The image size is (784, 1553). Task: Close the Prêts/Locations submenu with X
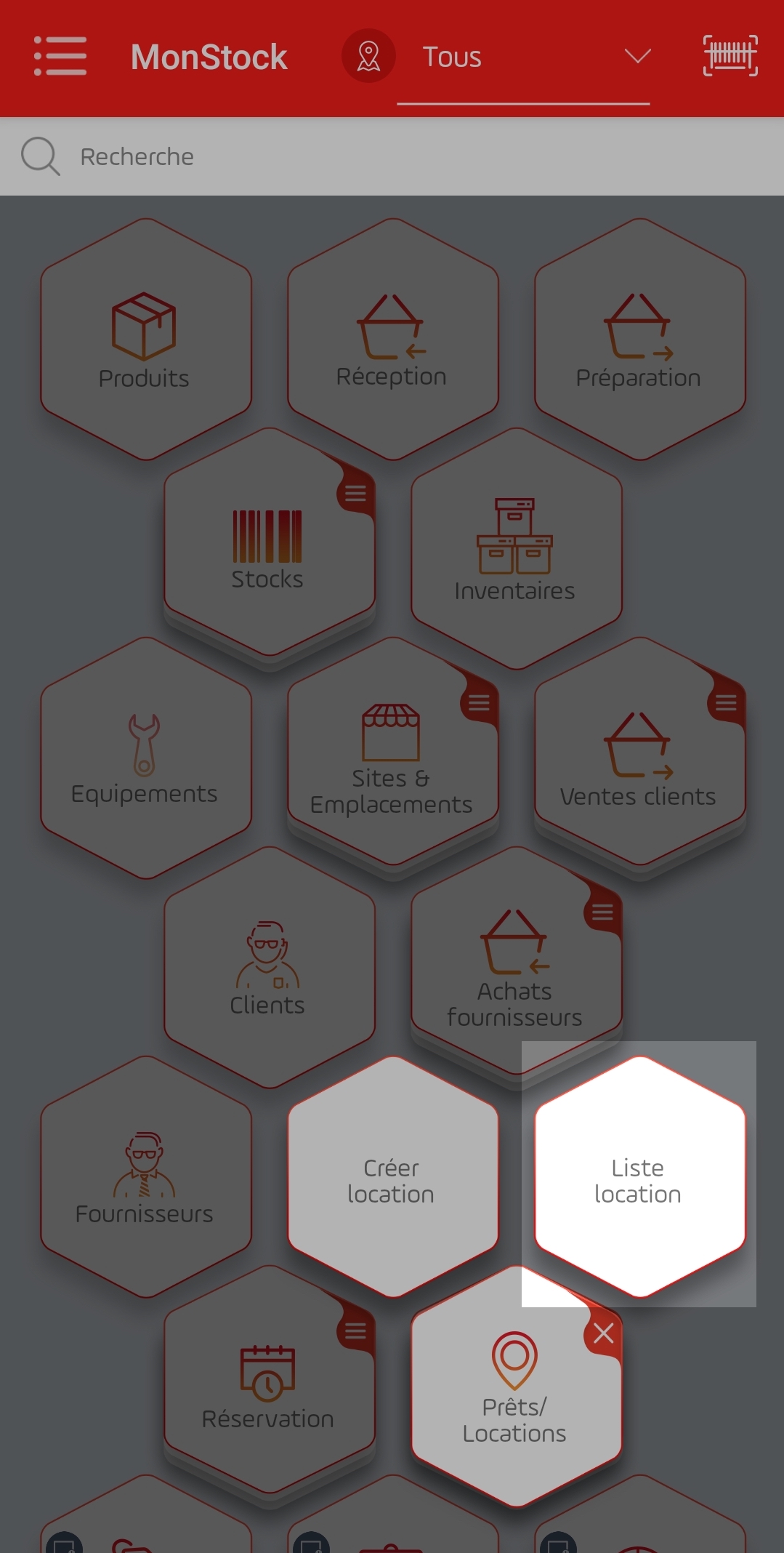pos(603,1333)
